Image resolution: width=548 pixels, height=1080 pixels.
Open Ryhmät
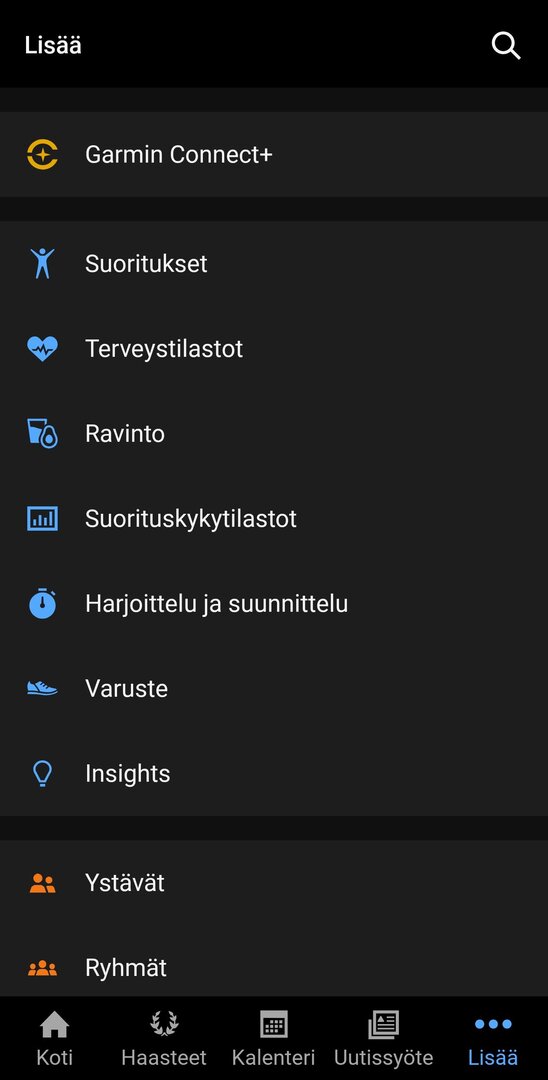pyautogui.click(x=274, y=968)
